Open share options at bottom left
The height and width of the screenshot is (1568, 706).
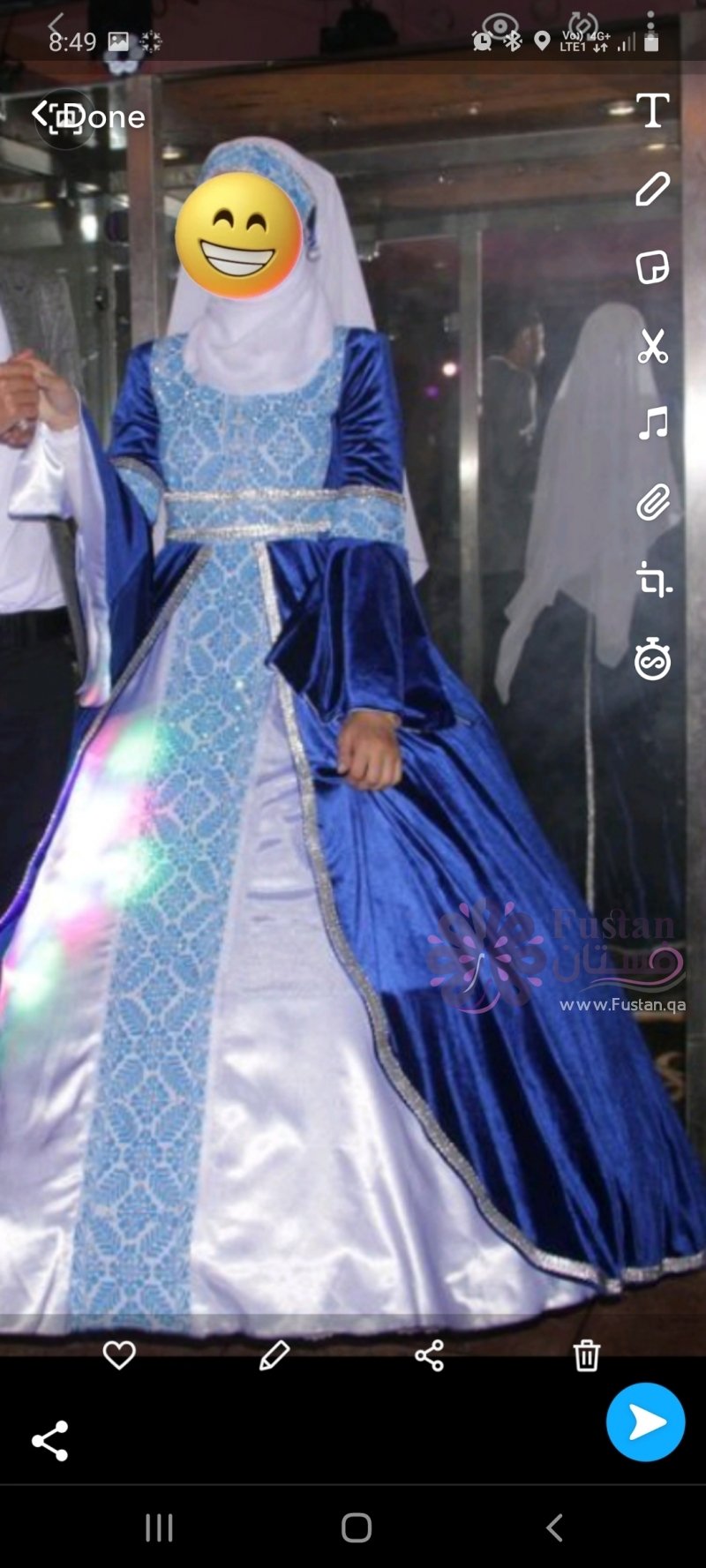[x=50, y=1441]
